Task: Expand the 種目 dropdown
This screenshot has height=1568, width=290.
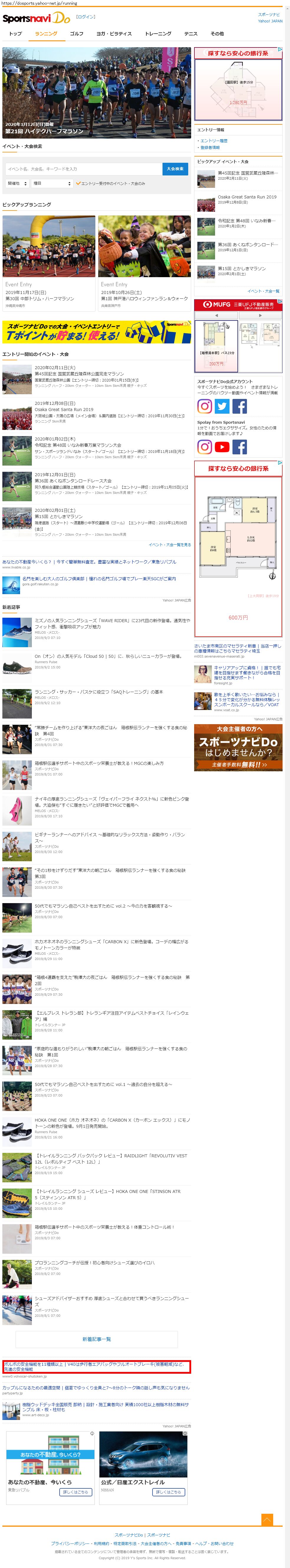Action: pyautogui.click(x=53, y=183)
